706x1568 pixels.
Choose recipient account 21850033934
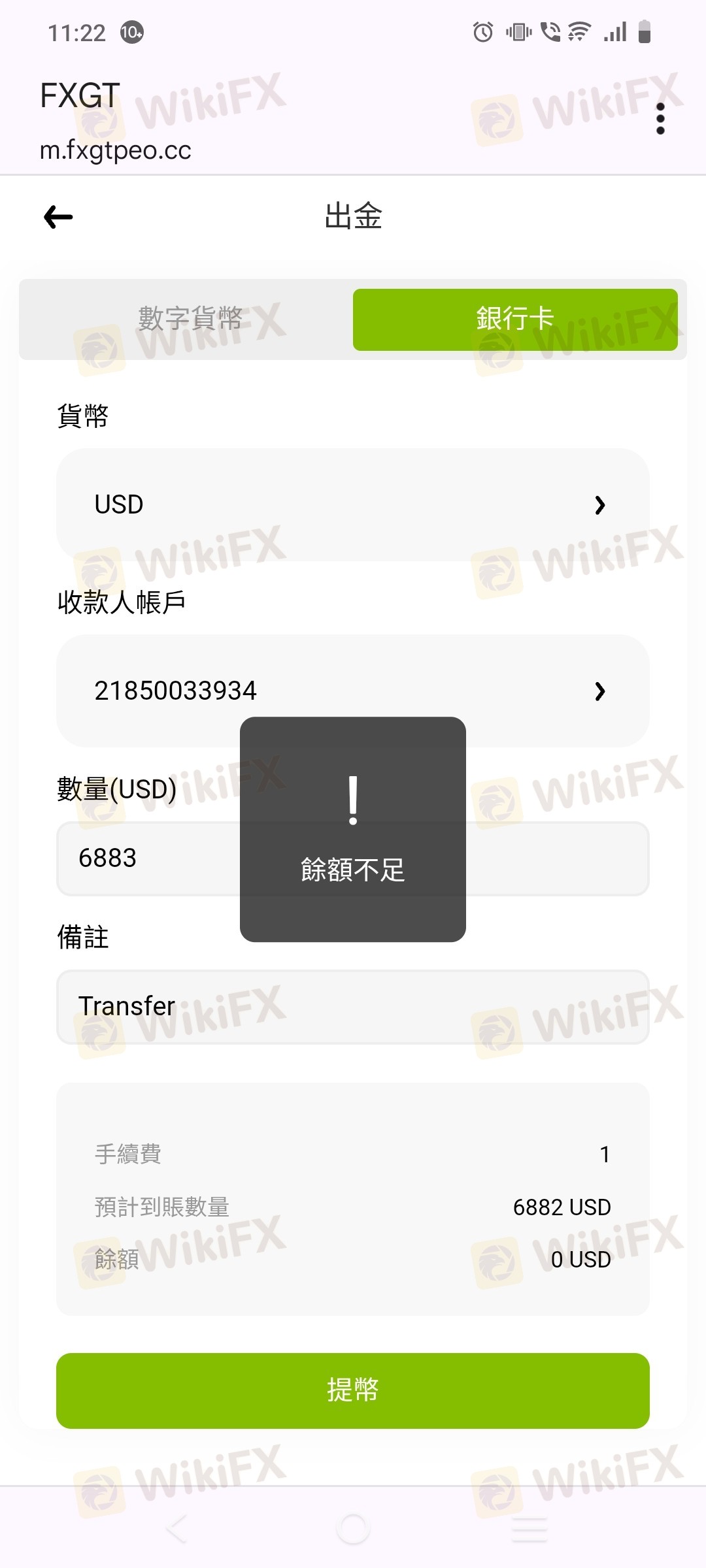pyautogui.click(x=353, y=691)
